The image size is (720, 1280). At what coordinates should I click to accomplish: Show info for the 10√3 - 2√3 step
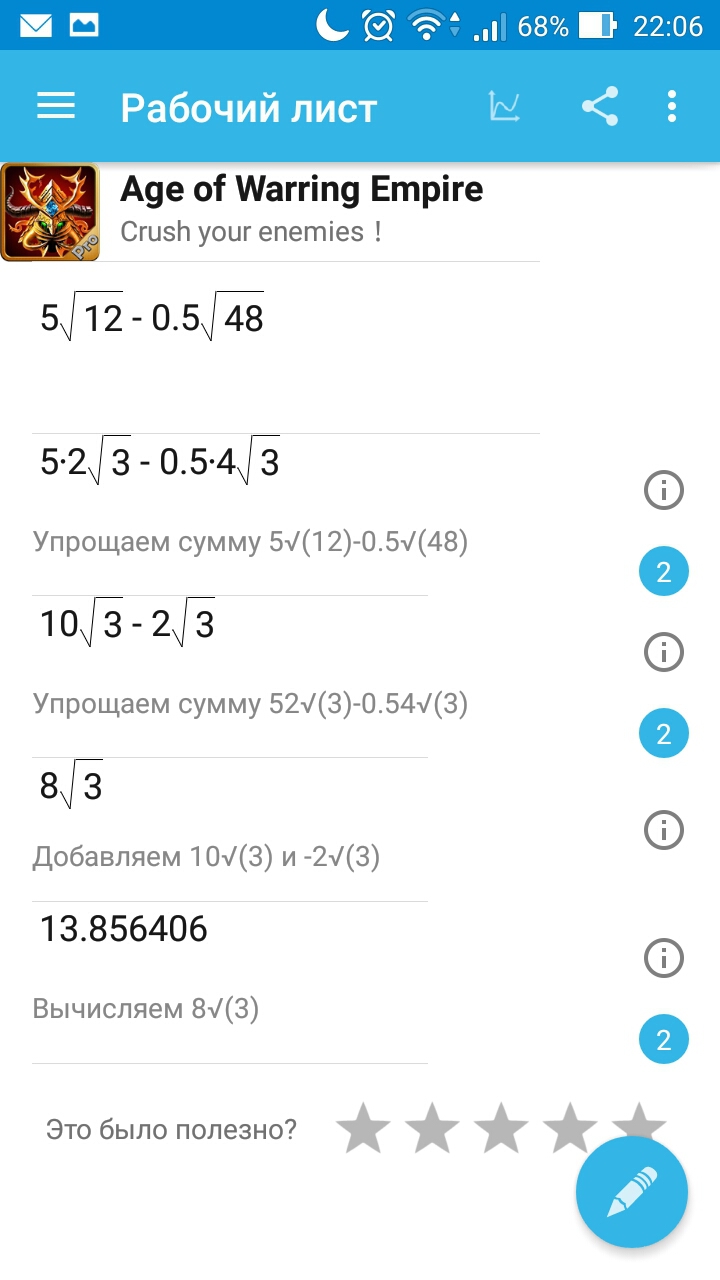click(663, 653)
